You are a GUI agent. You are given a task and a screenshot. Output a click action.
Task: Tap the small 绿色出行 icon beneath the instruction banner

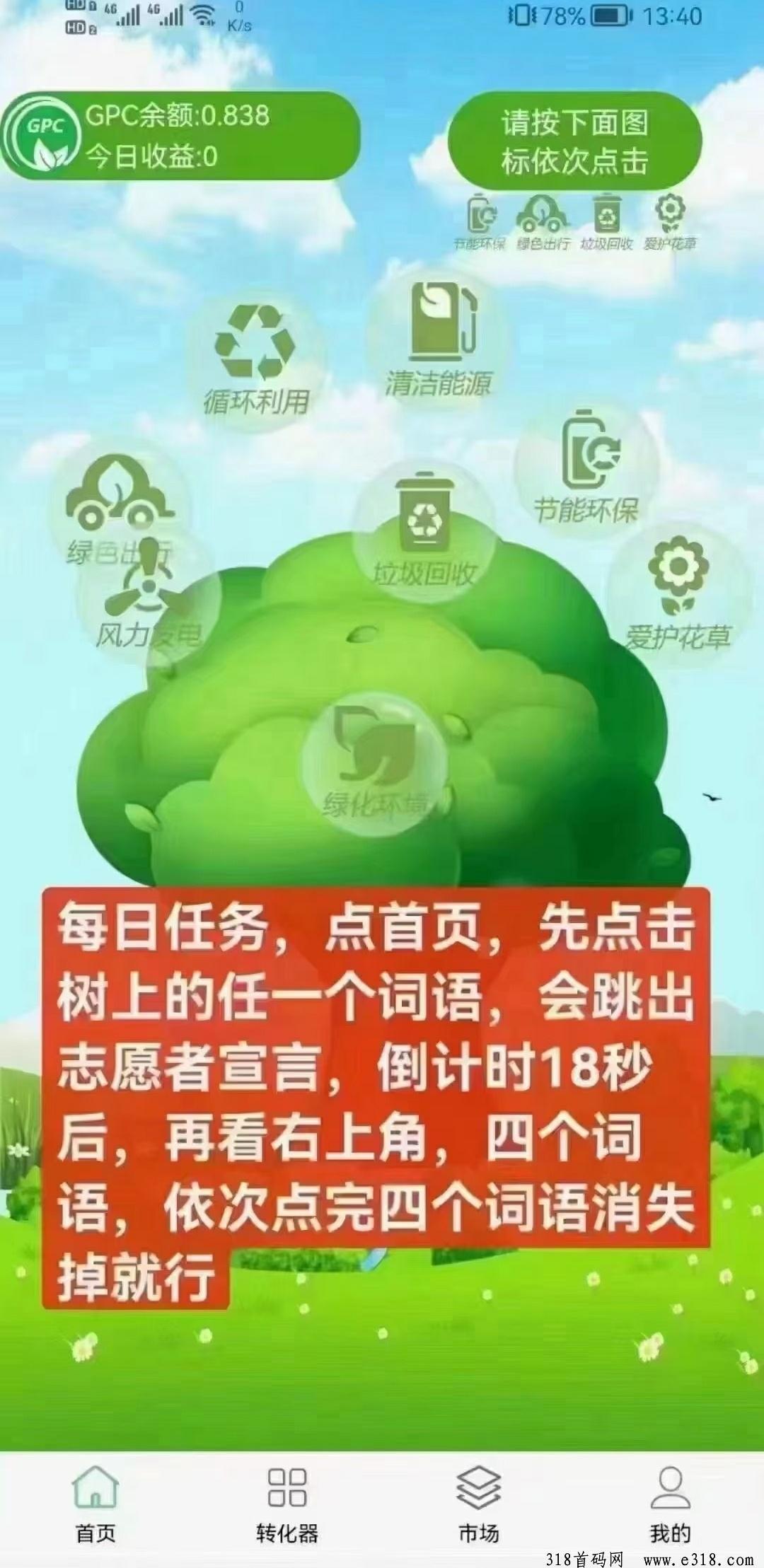(x=542, y=221)
